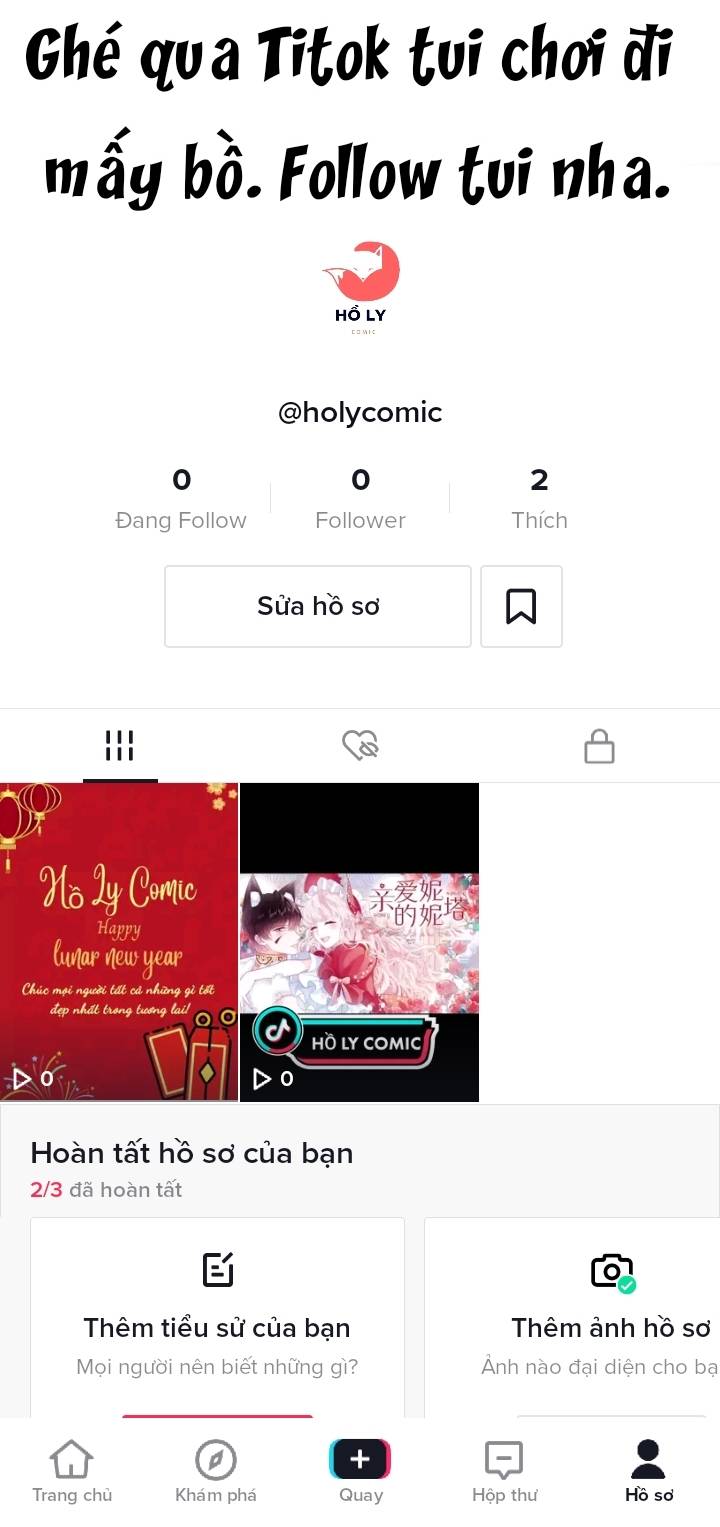Screen dimensions: 720x1527
Task: Open the private videos lock tab
Action: click(x=599, y=745)
